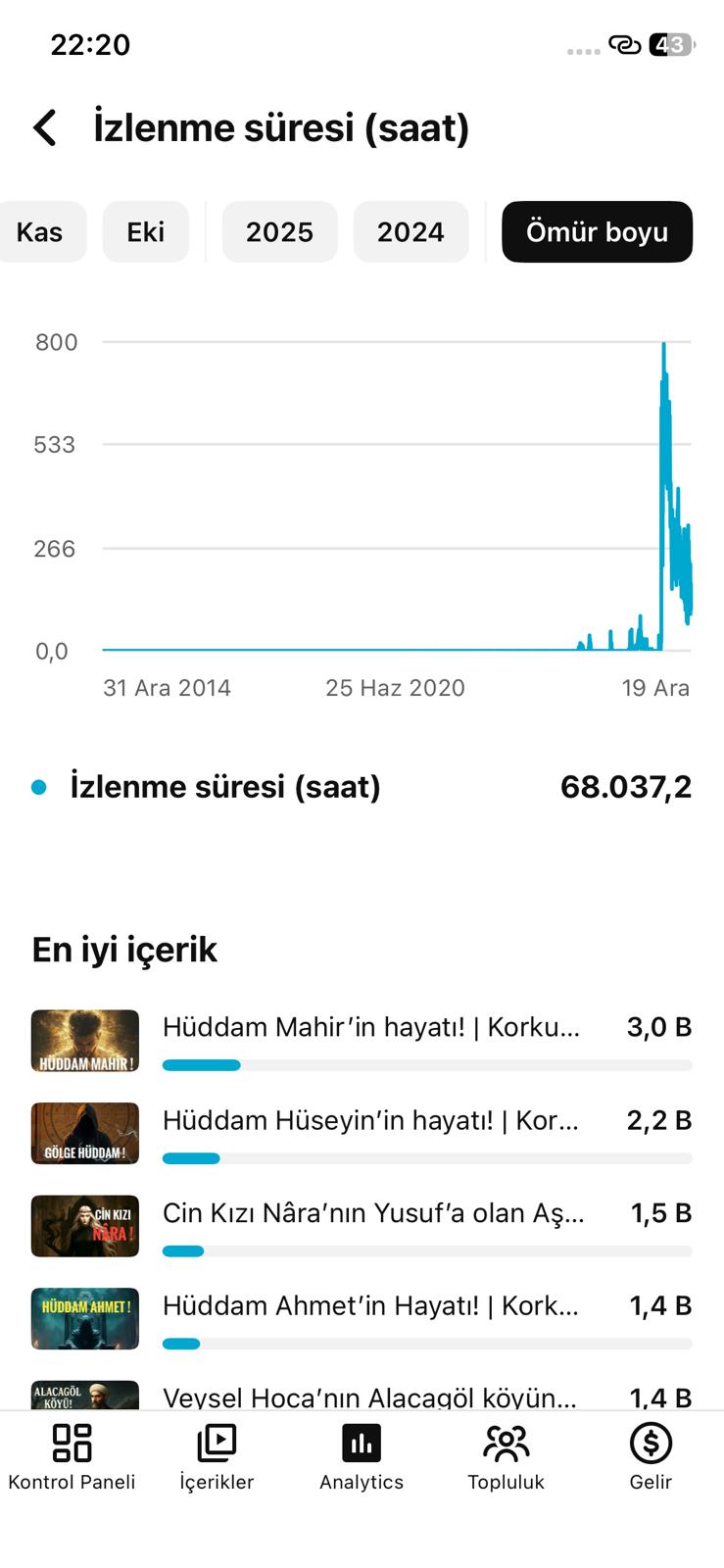Open the Hüddam Mahir'in hayatı video stats
This screenshot has height=1568, width=724.
pyautogui.click(x=362, y=1041)
